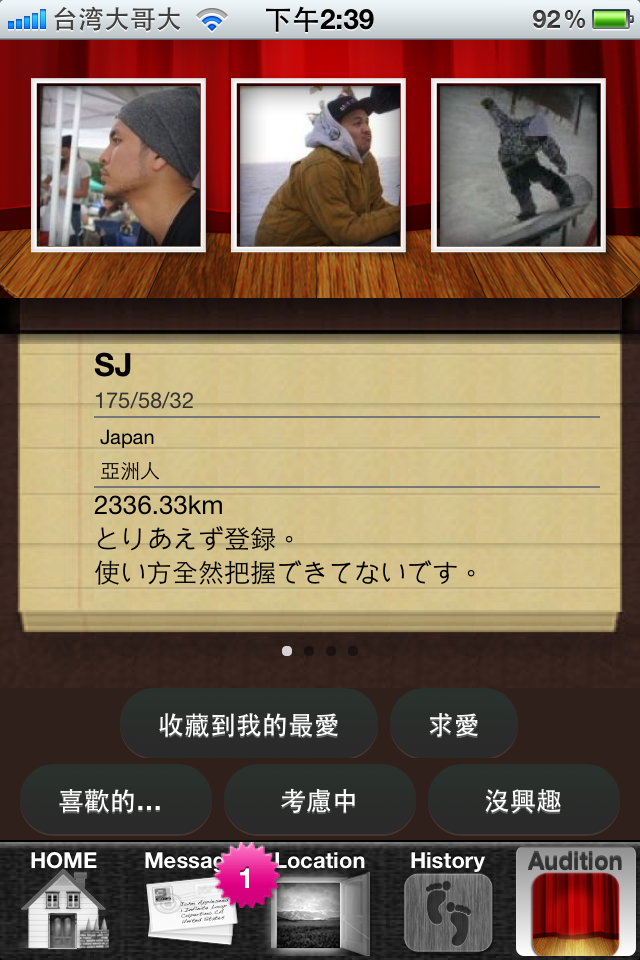Tap the page indicator dots
Image resolution: width=640 pixels, height=960 pixels.
coord(320,651)
